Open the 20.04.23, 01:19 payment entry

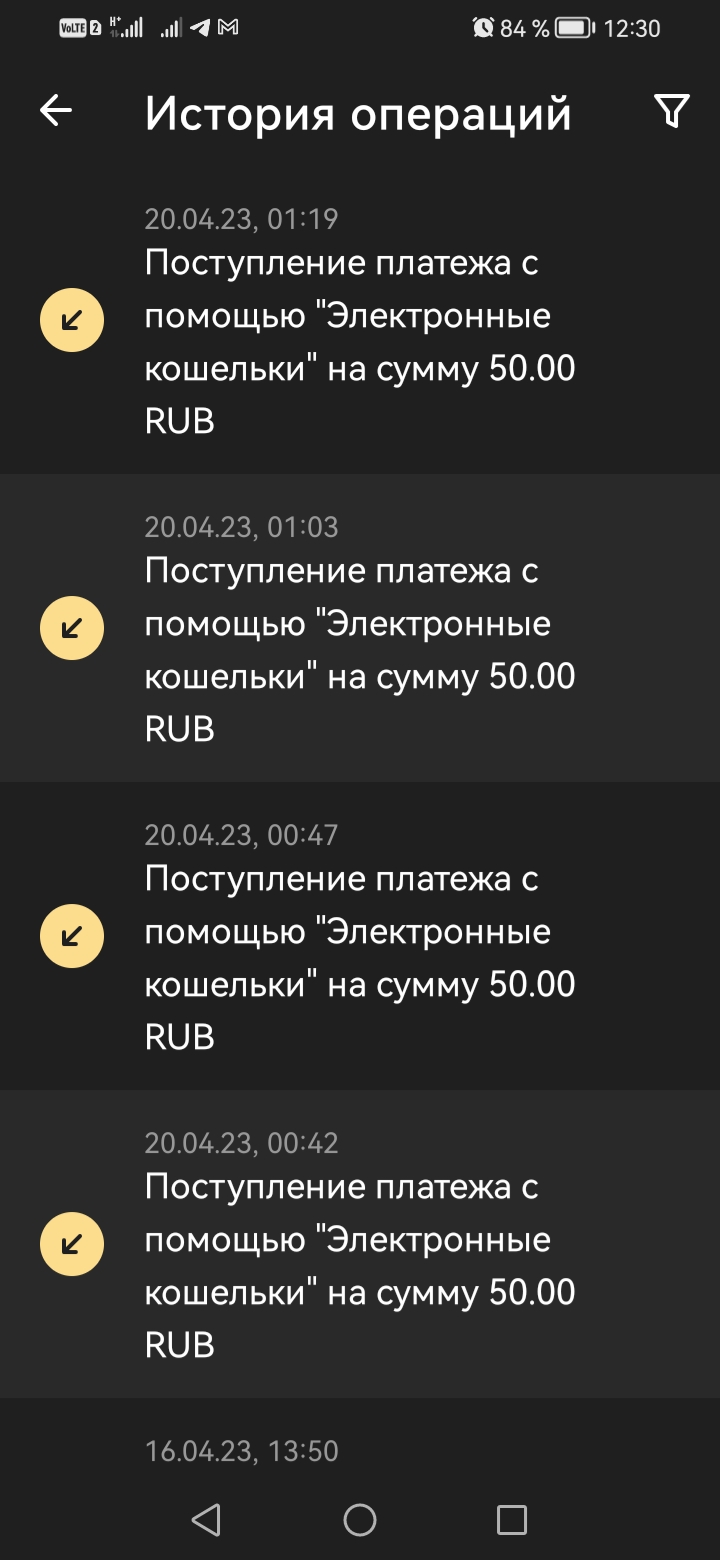[360, 320]
